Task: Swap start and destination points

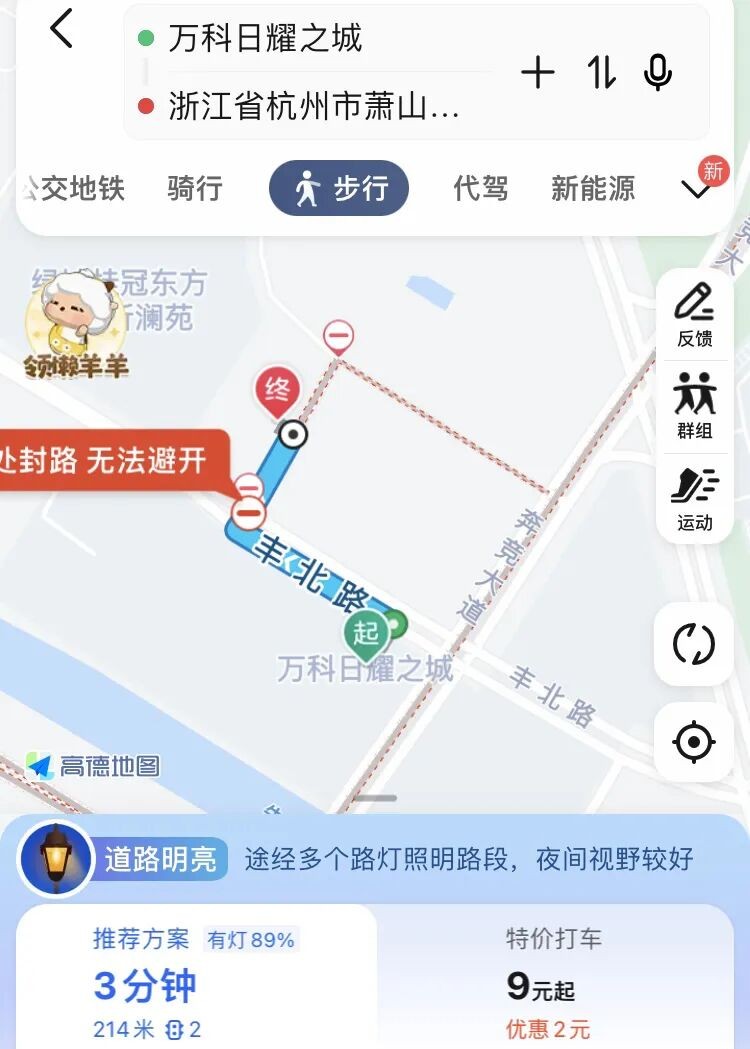Action: coord(601,73)
